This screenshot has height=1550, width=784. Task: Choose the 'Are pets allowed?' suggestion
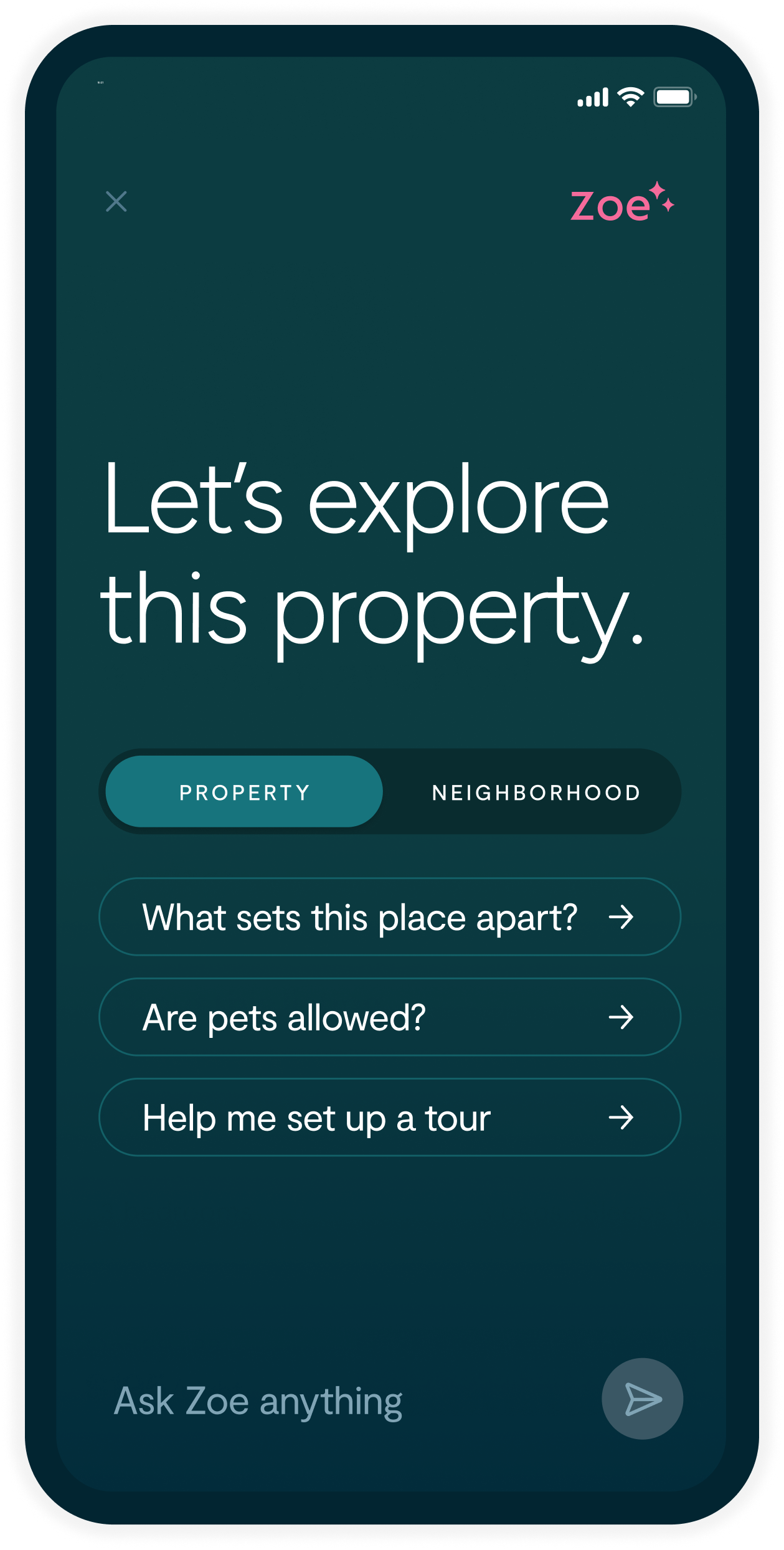(389, 1017)
